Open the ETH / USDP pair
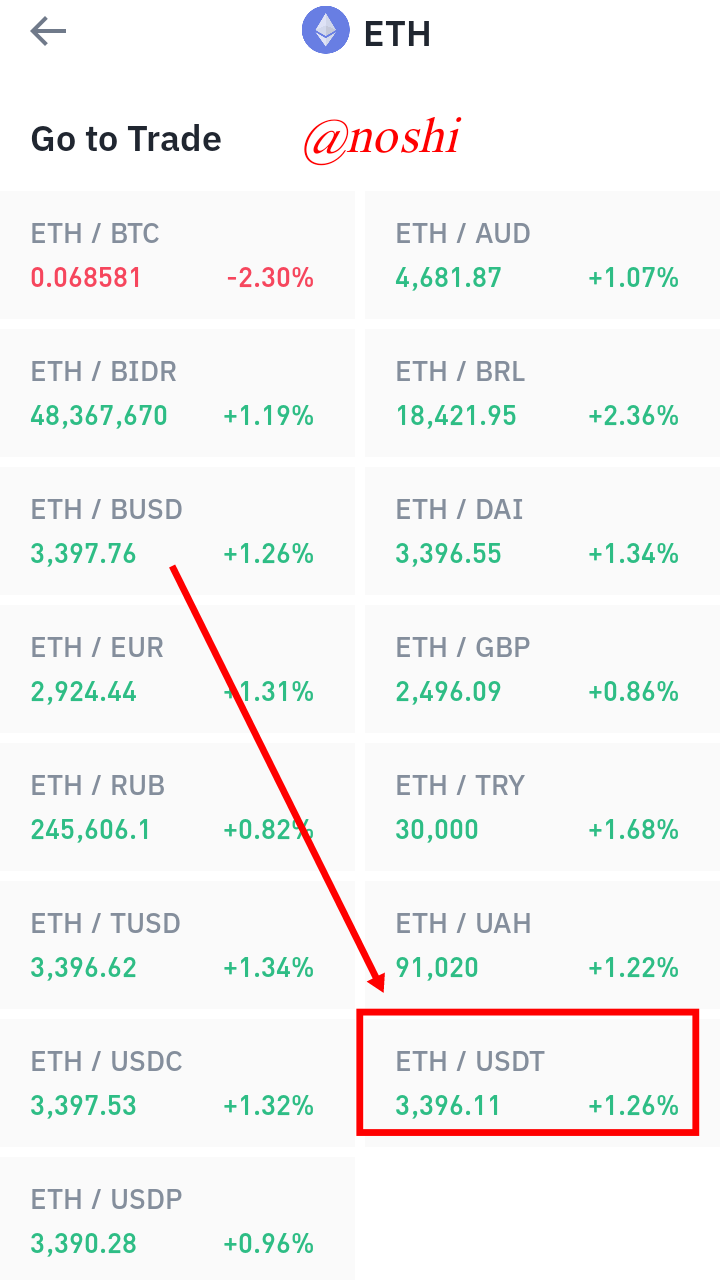This screenshot has height=1280, width=720. (177, 1220)
